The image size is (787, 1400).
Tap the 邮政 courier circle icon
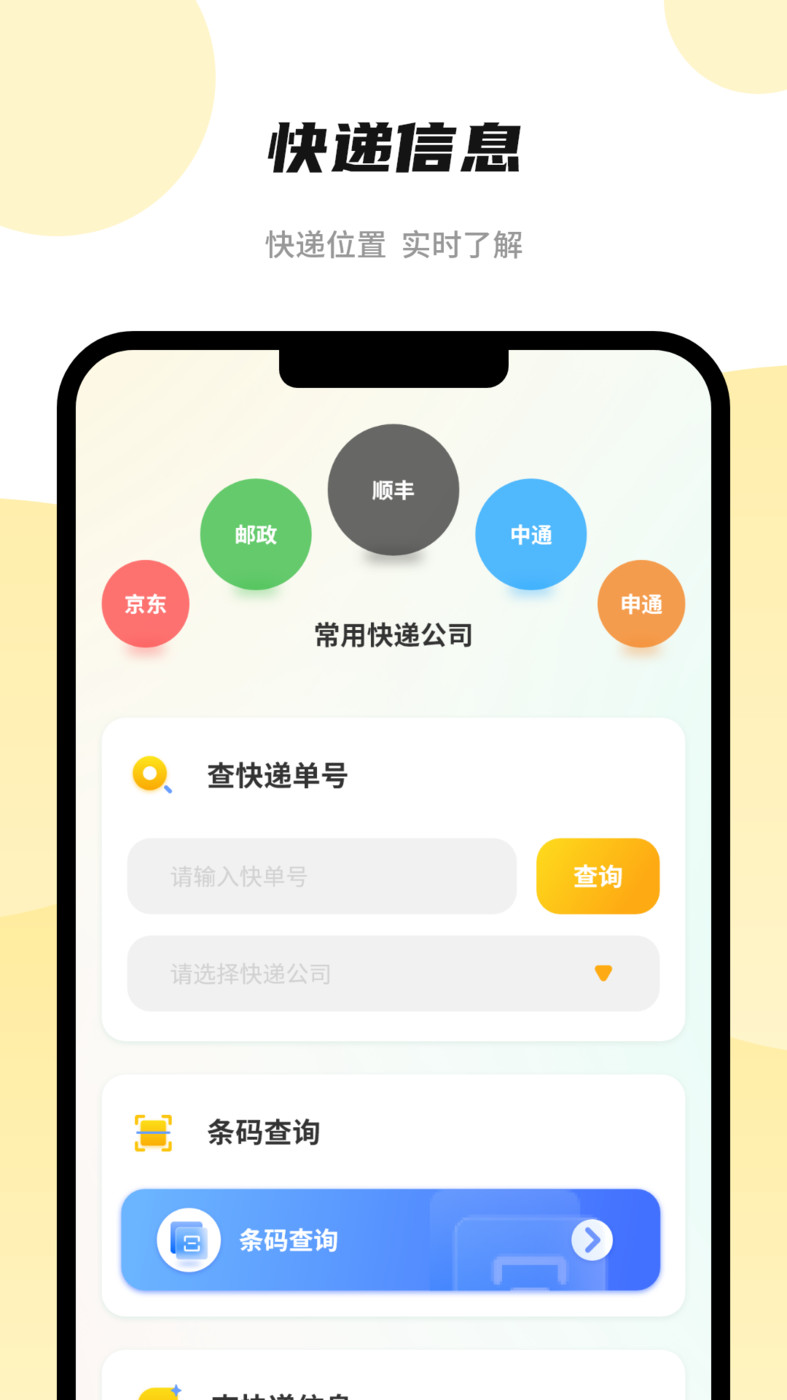[x=256, y=533]
